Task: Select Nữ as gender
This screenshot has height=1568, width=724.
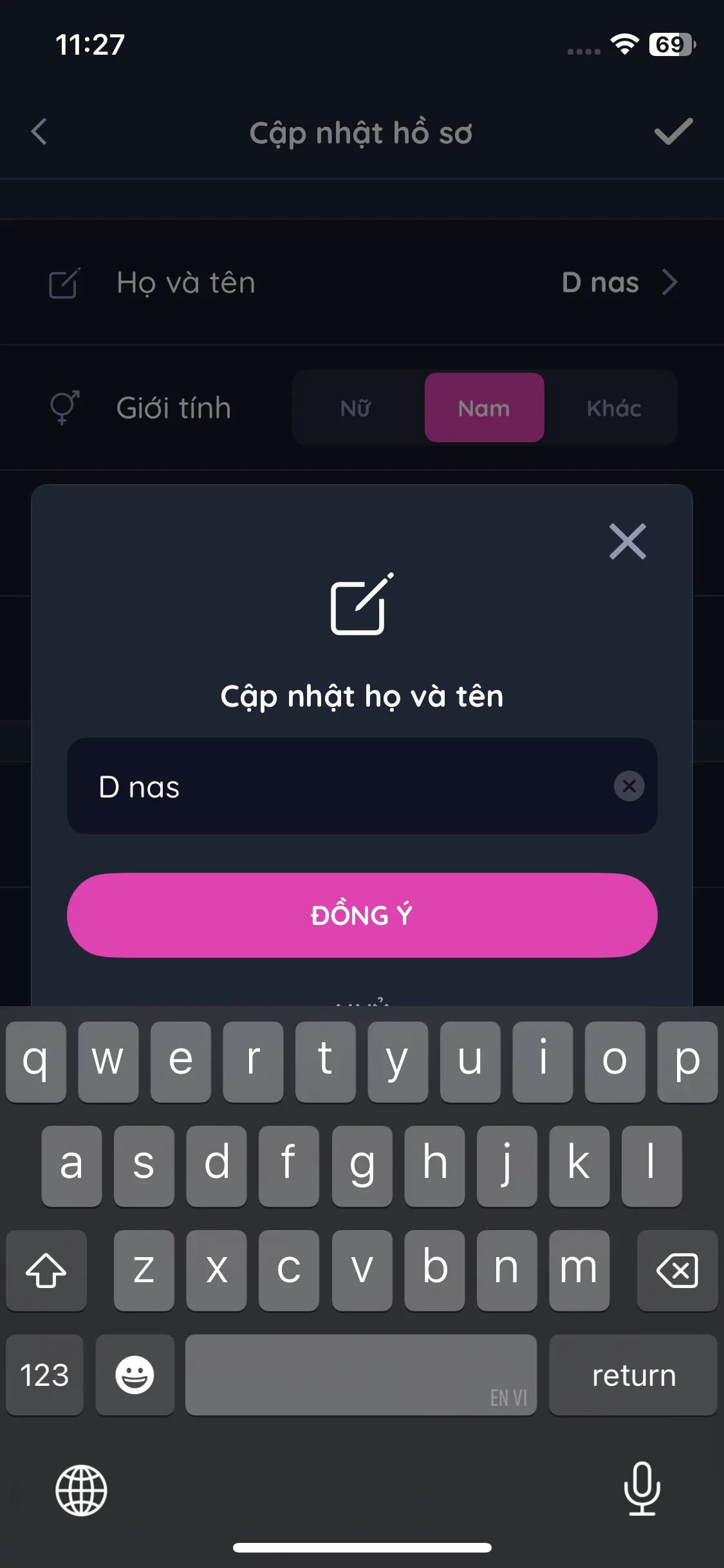Action: (x=356, y=408)
